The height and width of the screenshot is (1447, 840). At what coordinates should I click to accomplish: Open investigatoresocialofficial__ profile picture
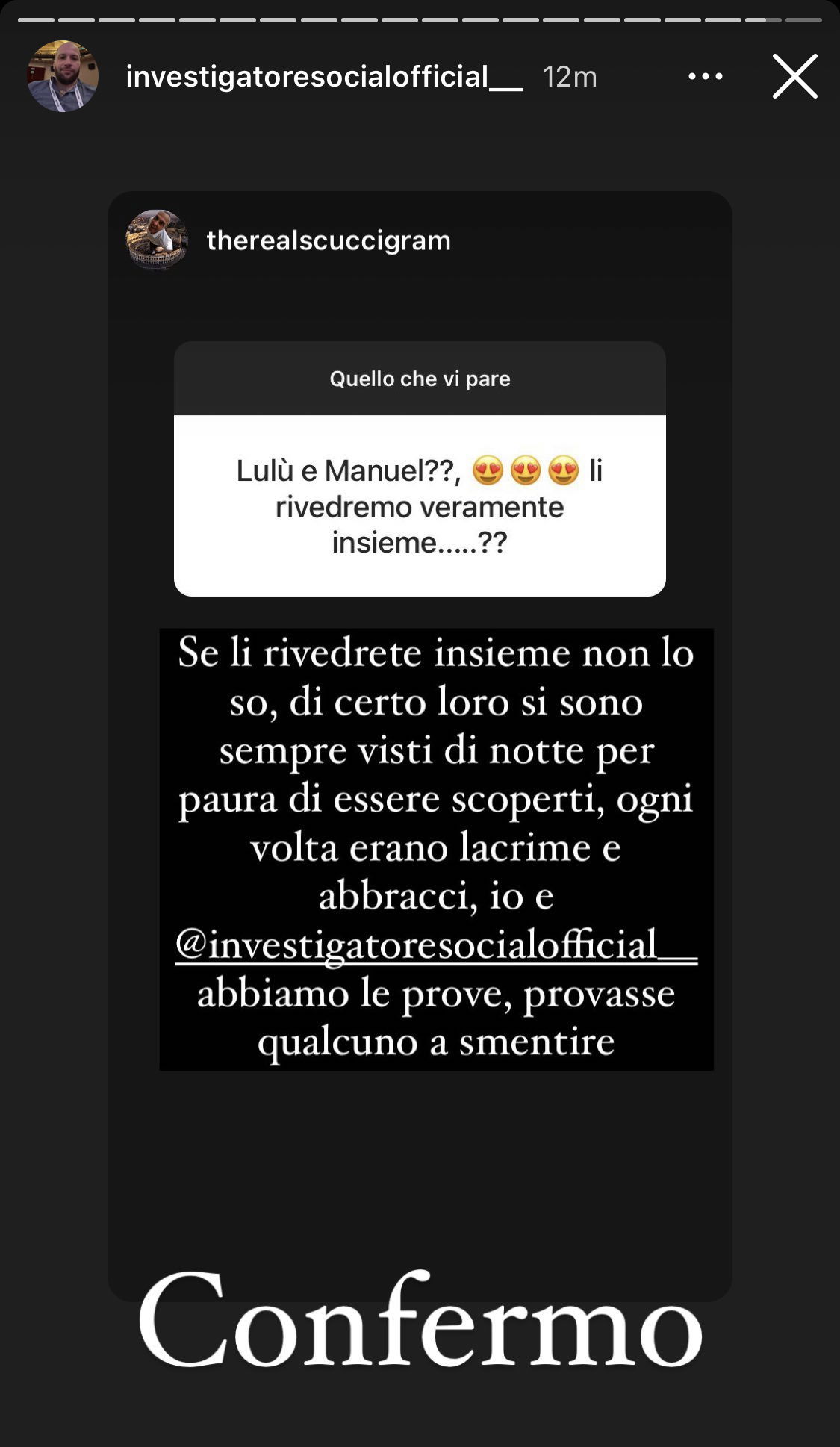click(63, 76)
